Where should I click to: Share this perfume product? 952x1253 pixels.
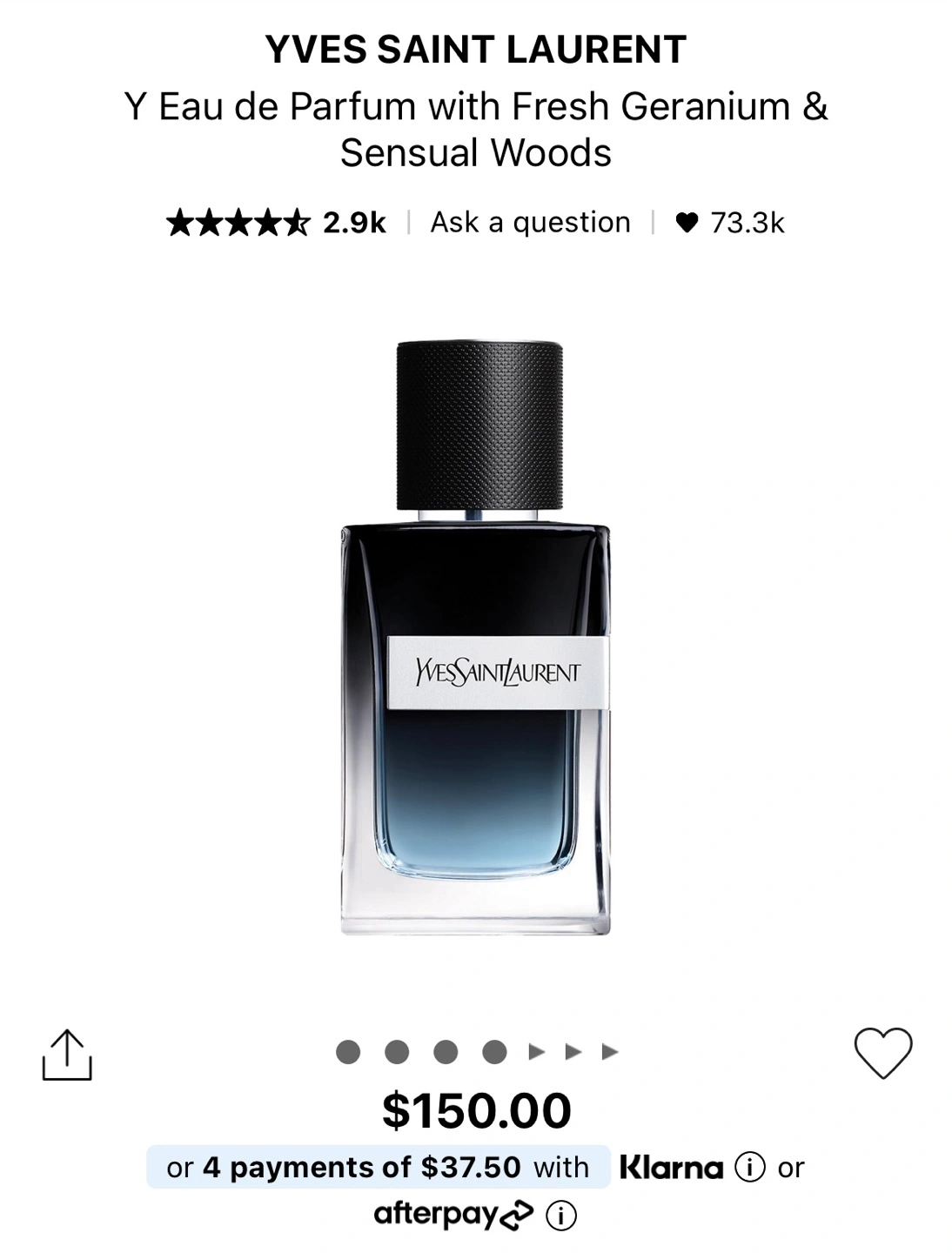click(67, 1055)
